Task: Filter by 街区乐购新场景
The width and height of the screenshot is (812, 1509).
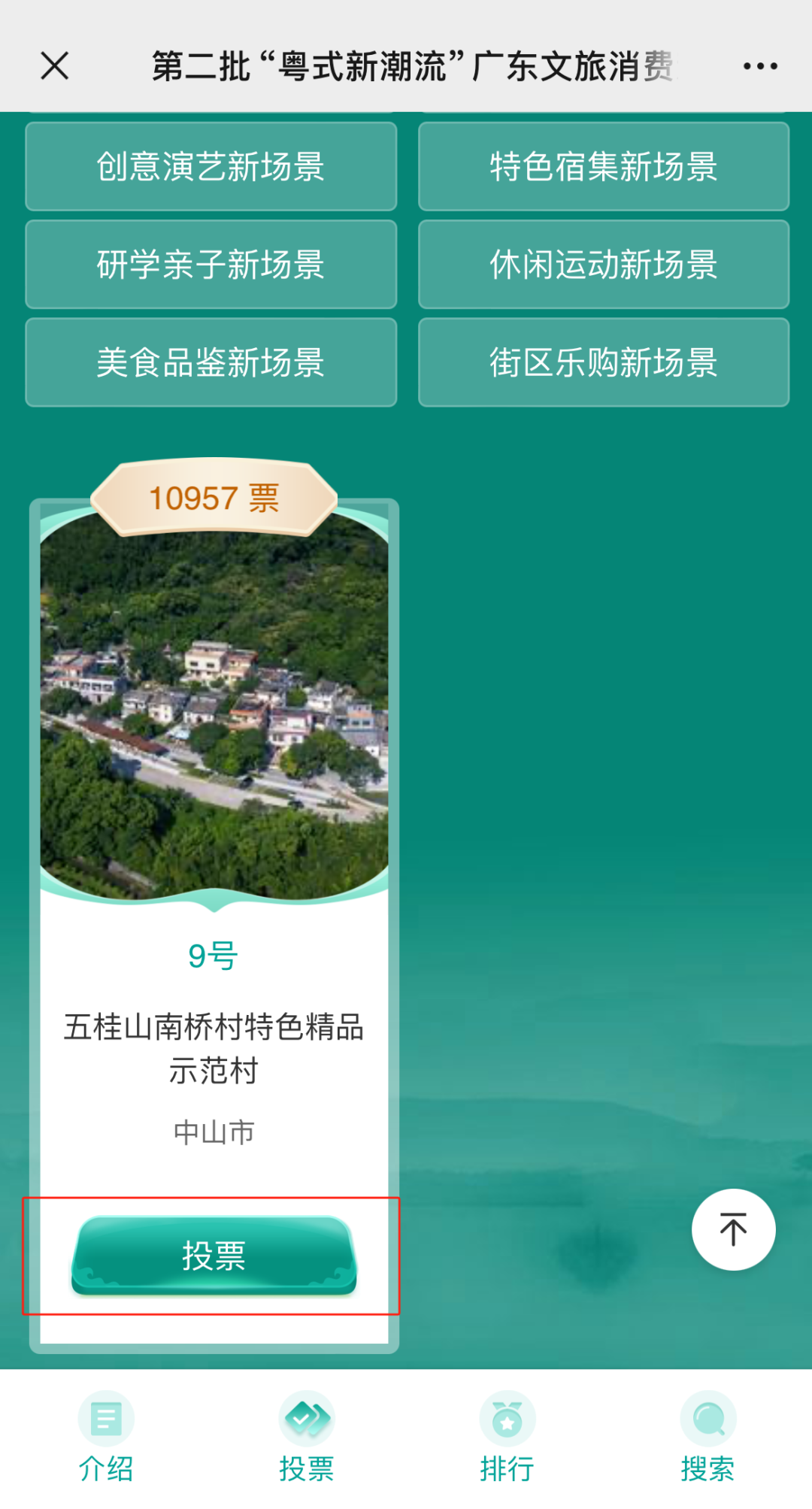Action: click(603, 362)
